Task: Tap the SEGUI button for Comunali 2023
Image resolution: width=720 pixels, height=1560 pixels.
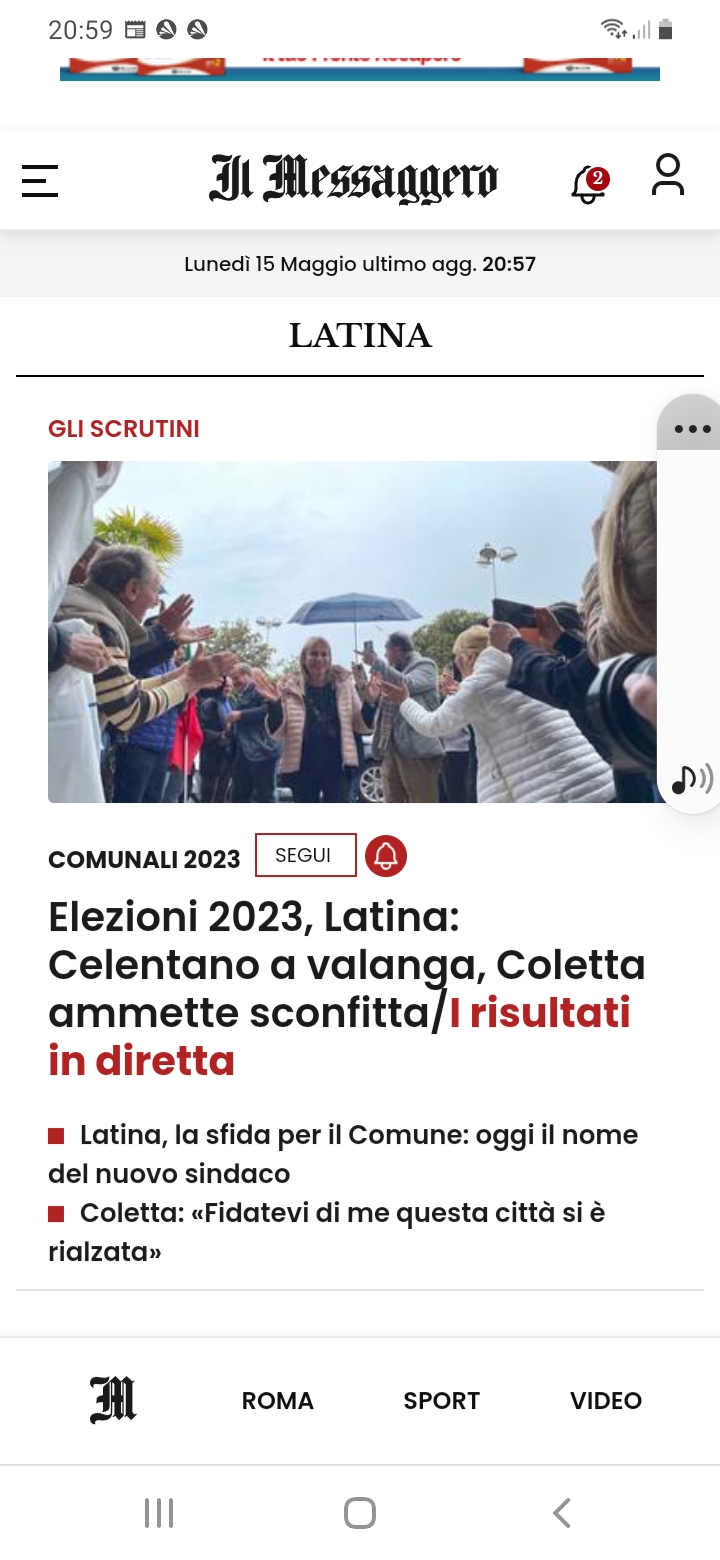Action: [305, 855]
